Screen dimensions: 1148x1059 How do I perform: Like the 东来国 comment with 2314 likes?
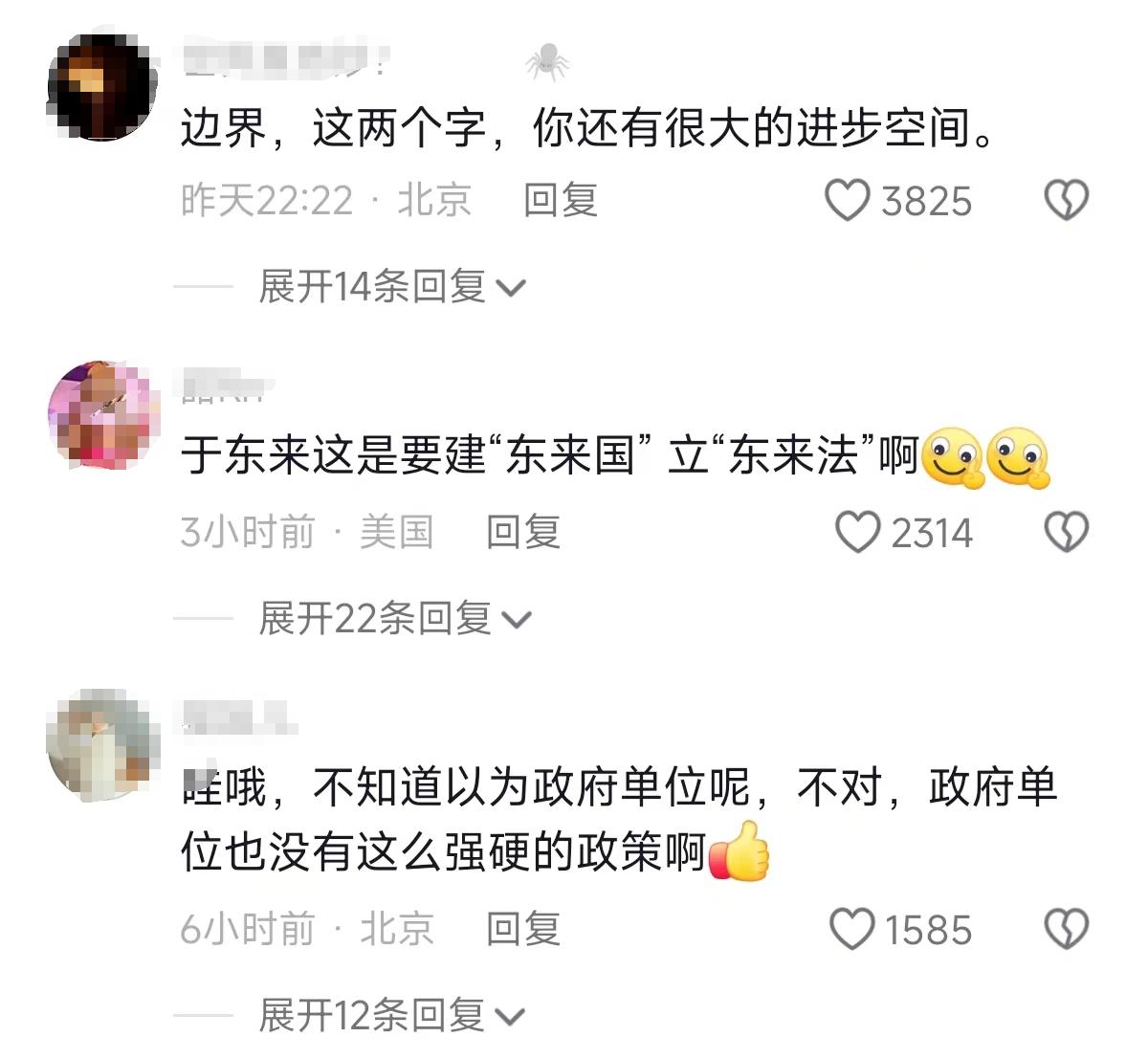pyautogui.click(x=857, y=532)
